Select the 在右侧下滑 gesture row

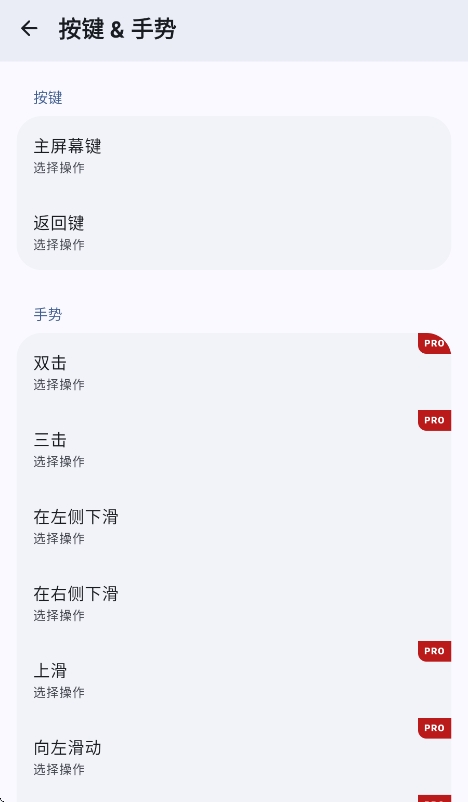(234, 603)
